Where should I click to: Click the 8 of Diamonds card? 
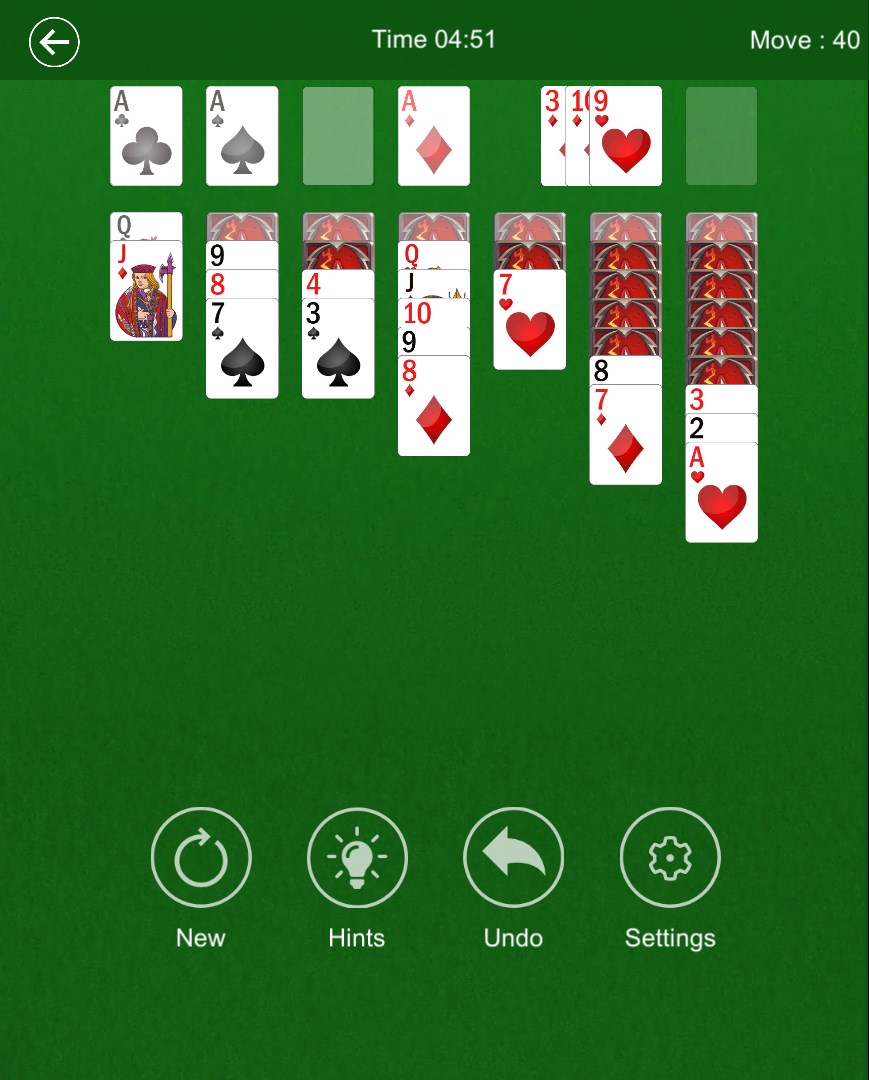pyautogui.click(x=433, y=410)
